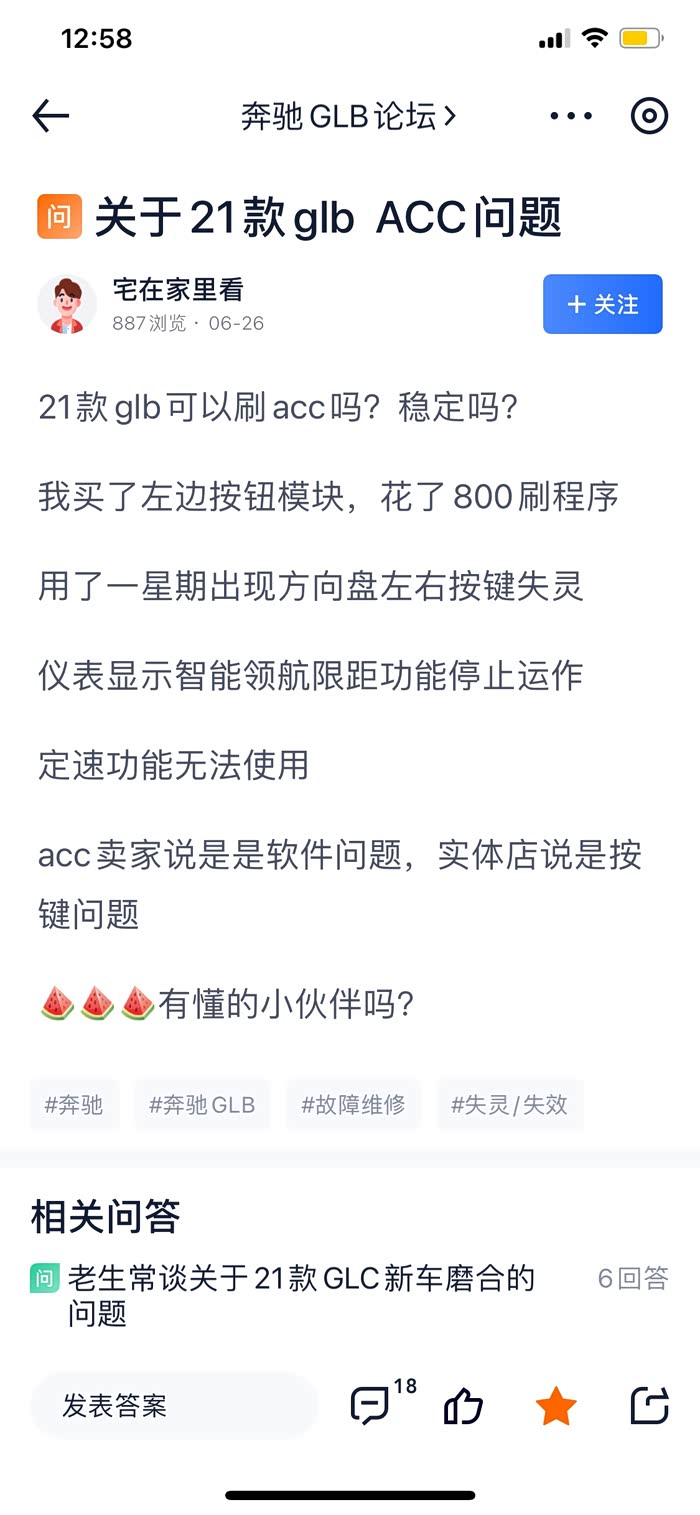
Task: Toggle the star favorite icon
Action: [556, 1407]
